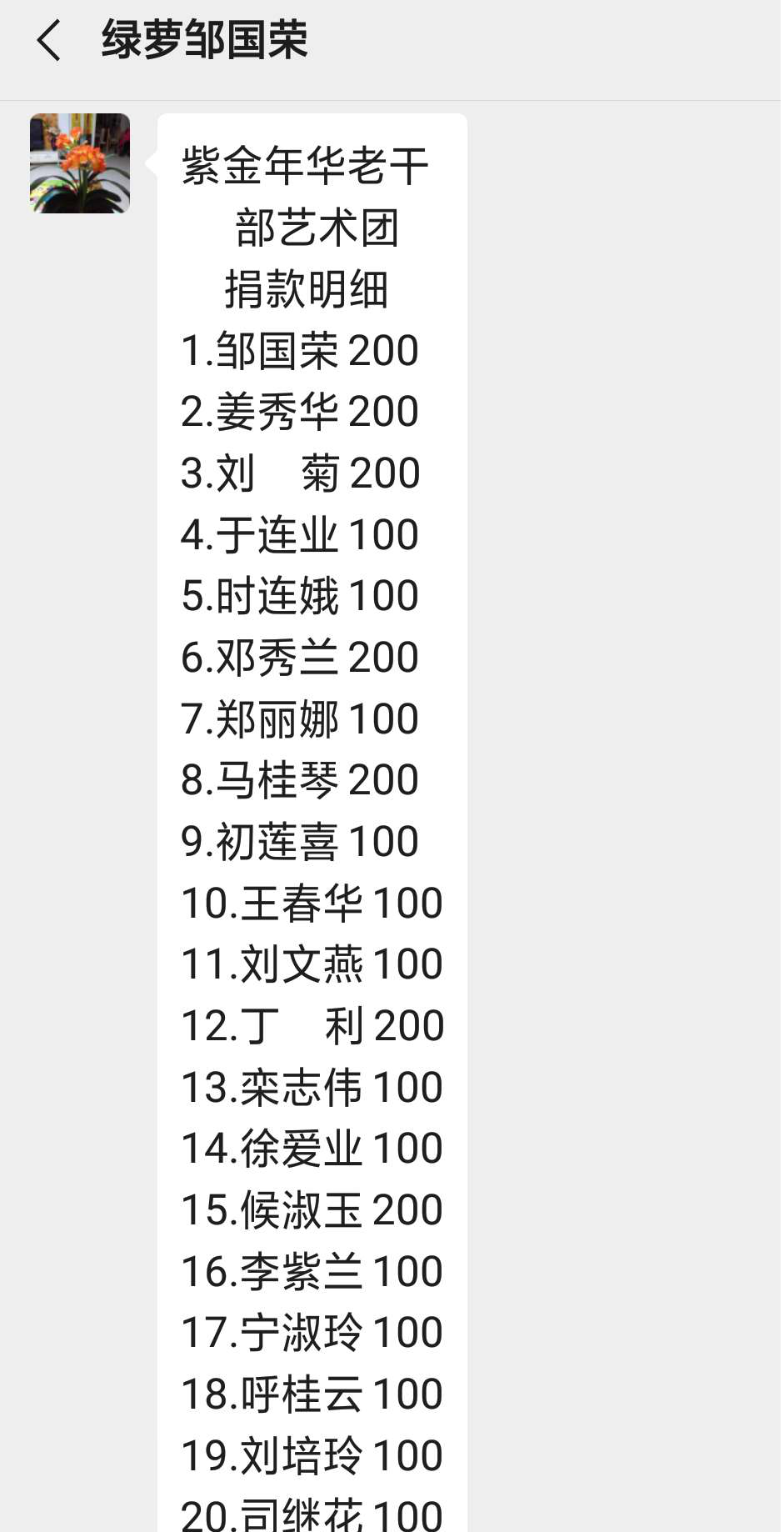Open the sender's flower avatar profile
The image size is (784, 1532).
[80, 163]
